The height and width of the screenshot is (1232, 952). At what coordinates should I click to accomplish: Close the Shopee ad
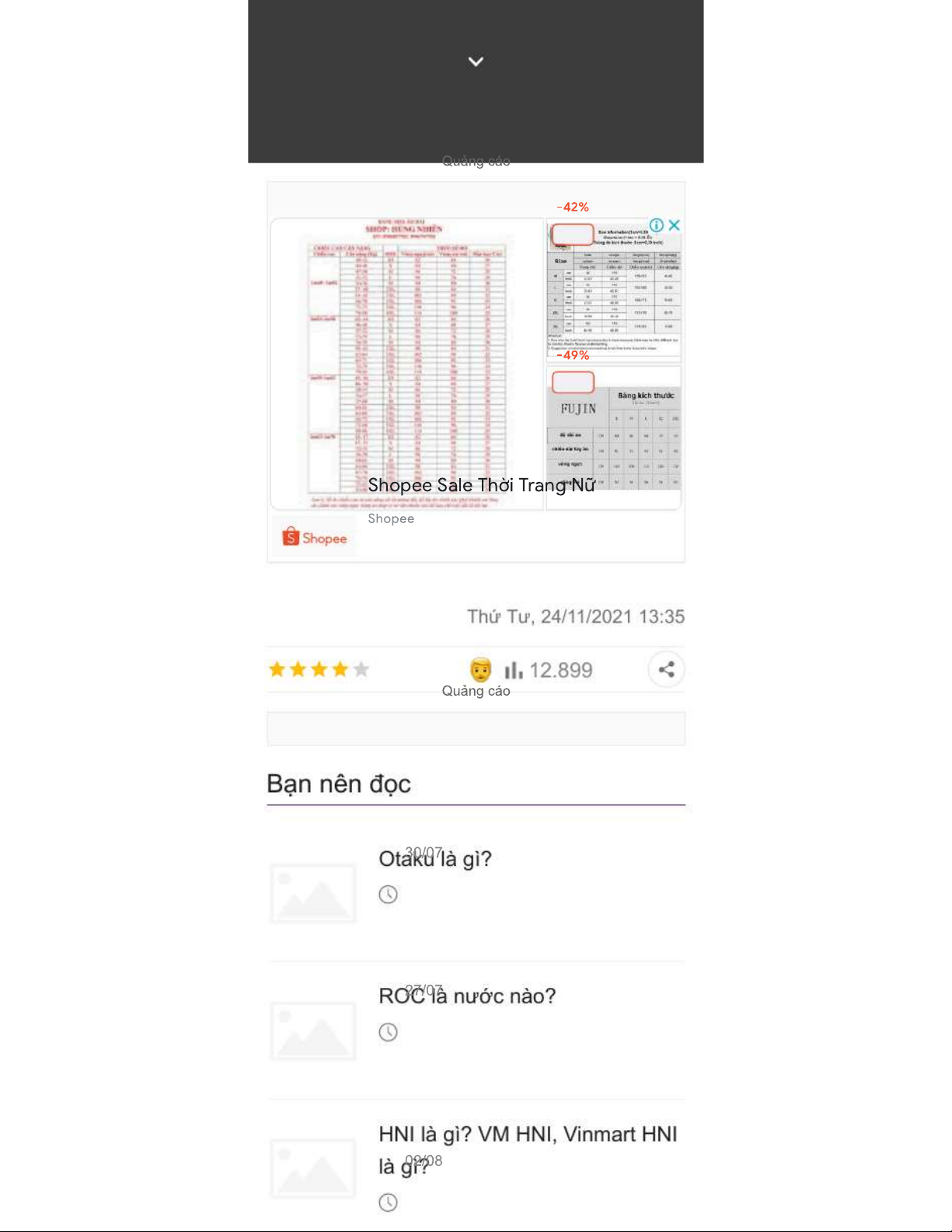pos(675,225)
